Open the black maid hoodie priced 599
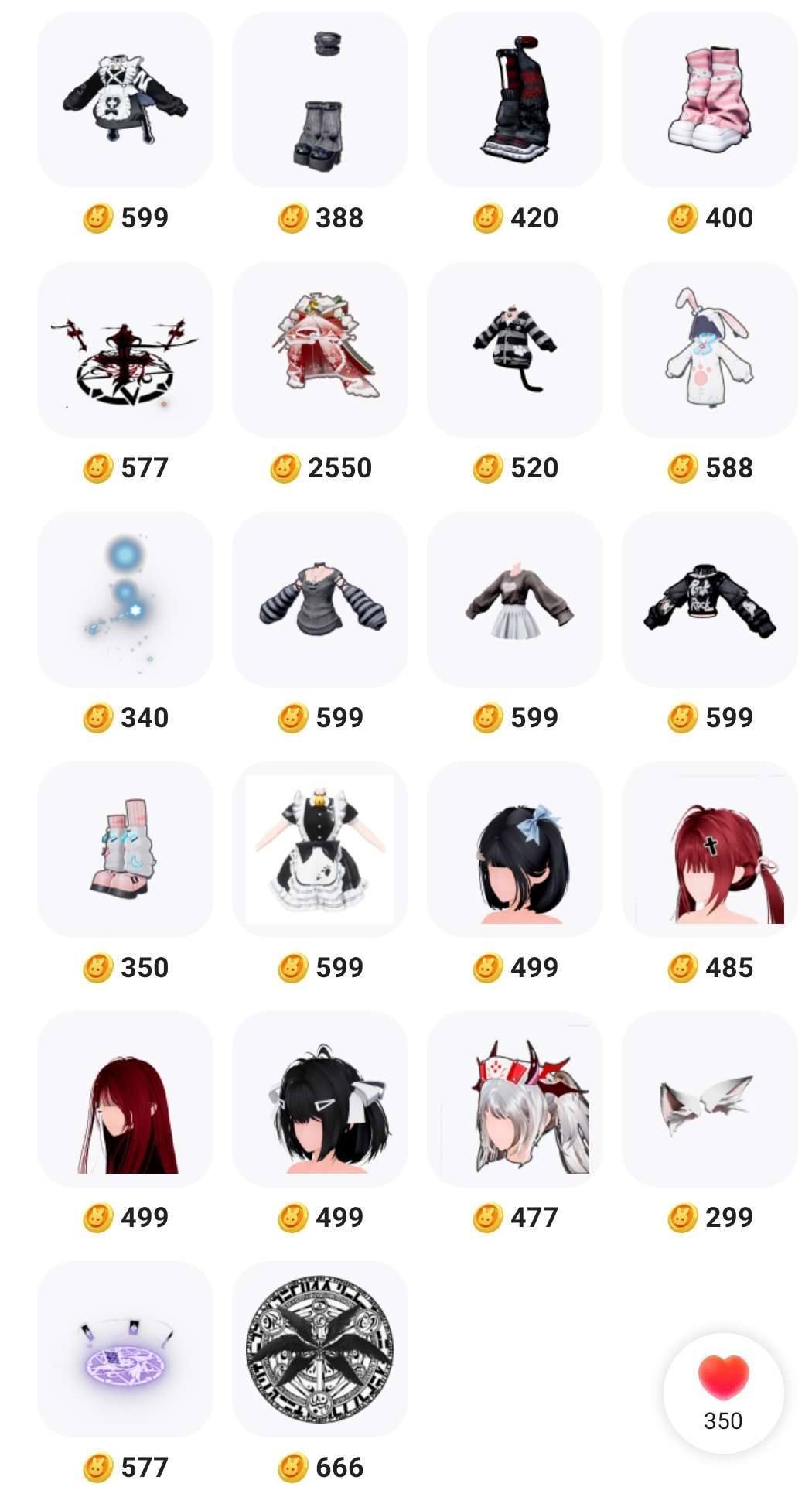Viewport: 812px width, 1487px height. tap(125, 99)
